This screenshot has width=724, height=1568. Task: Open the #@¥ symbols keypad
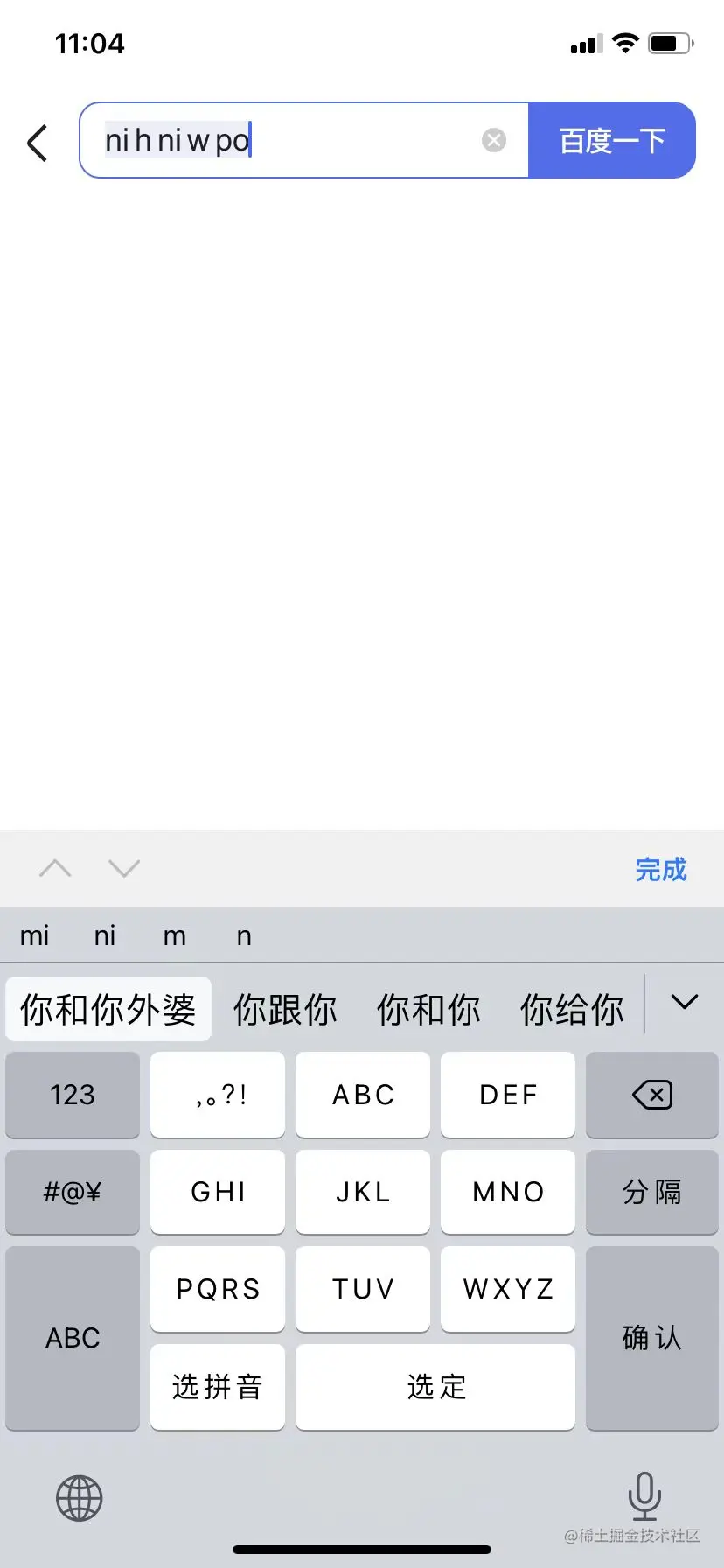(x=73, y=1192)
